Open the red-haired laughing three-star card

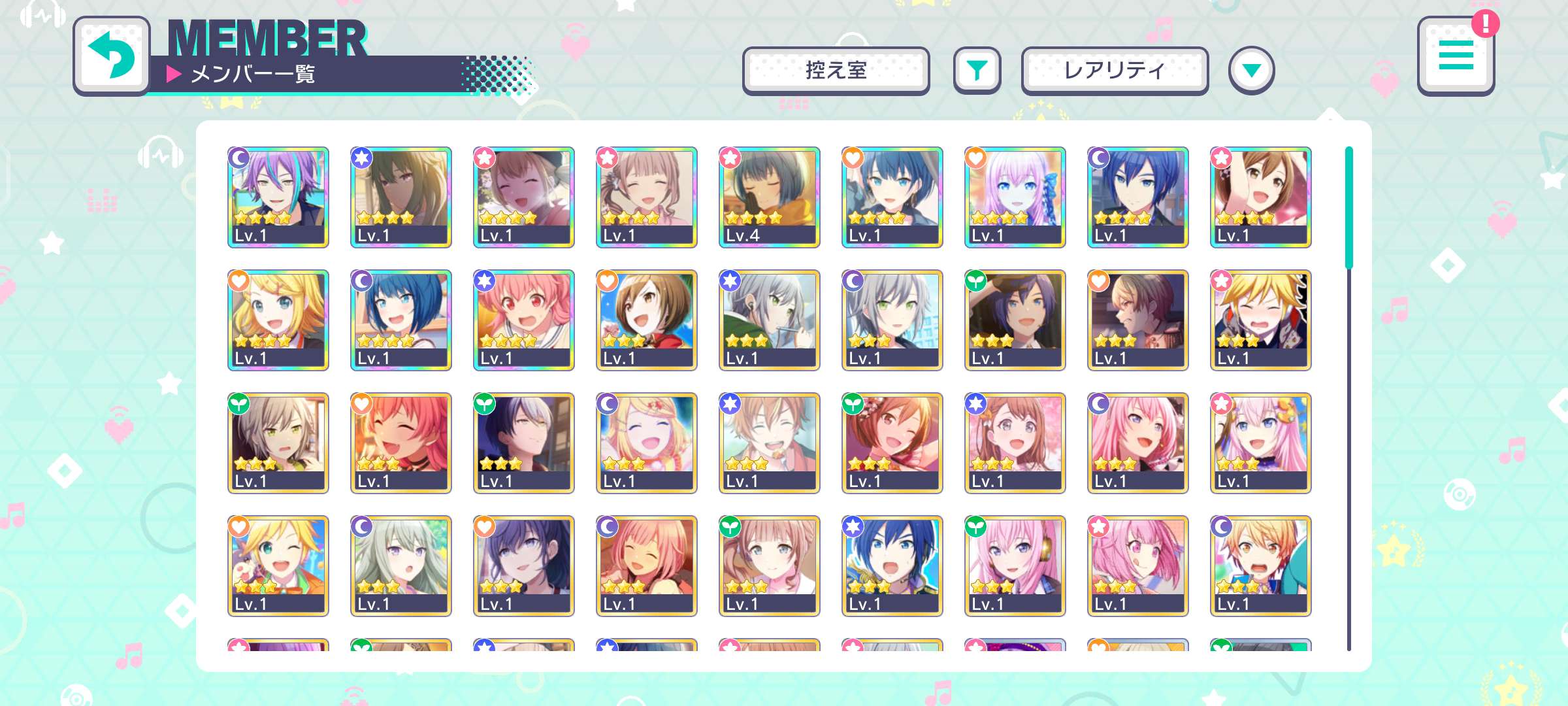[400, 443]
